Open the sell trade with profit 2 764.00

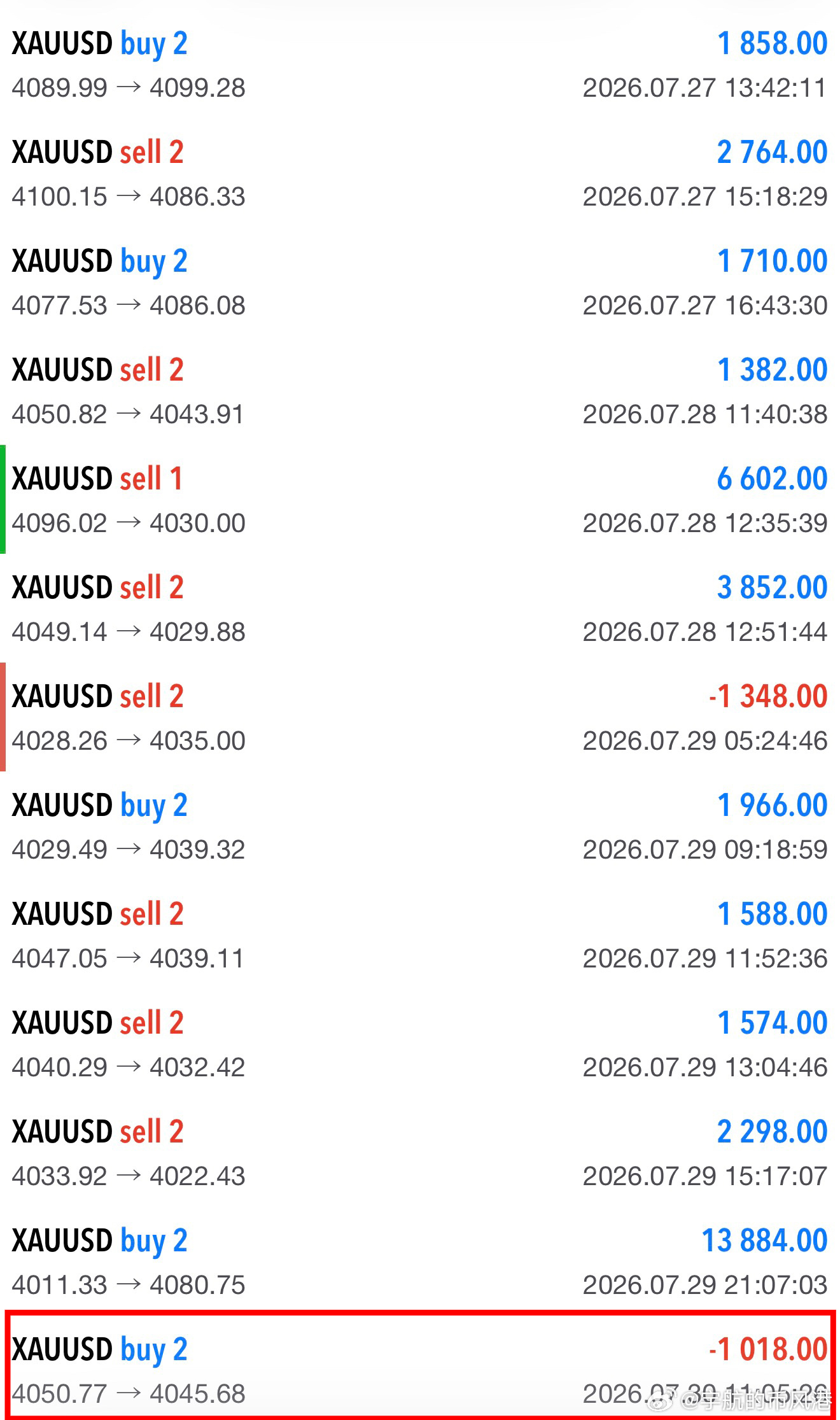point(420,173)
